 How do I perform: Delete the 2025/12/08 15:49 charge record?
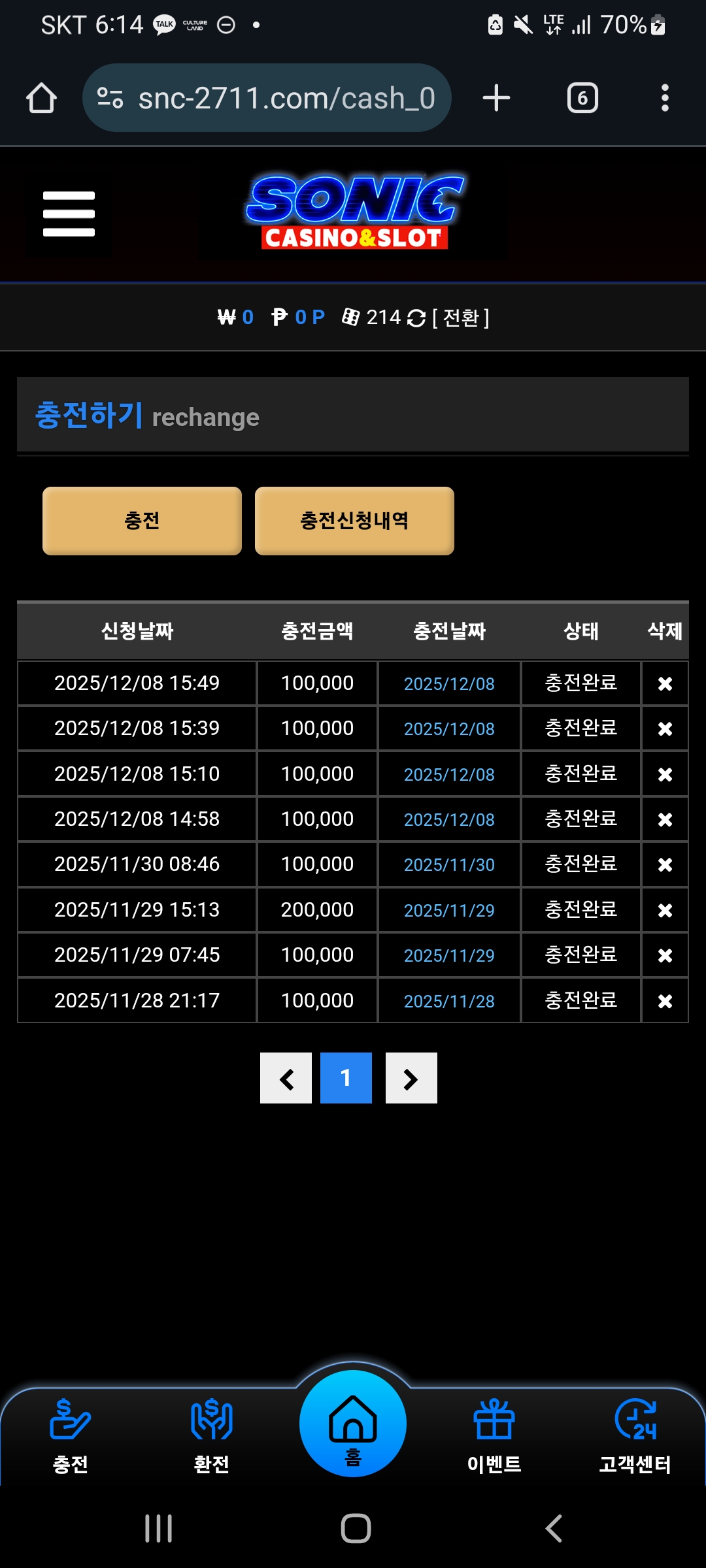(x=665, y=684)
